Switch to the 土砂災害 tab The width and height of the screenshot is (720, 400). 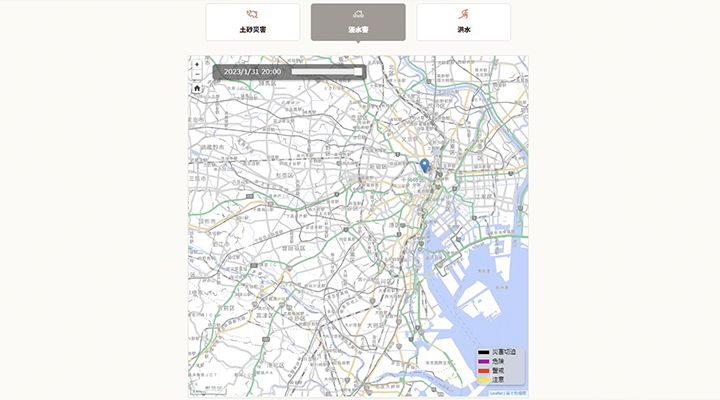click(253, 22)
